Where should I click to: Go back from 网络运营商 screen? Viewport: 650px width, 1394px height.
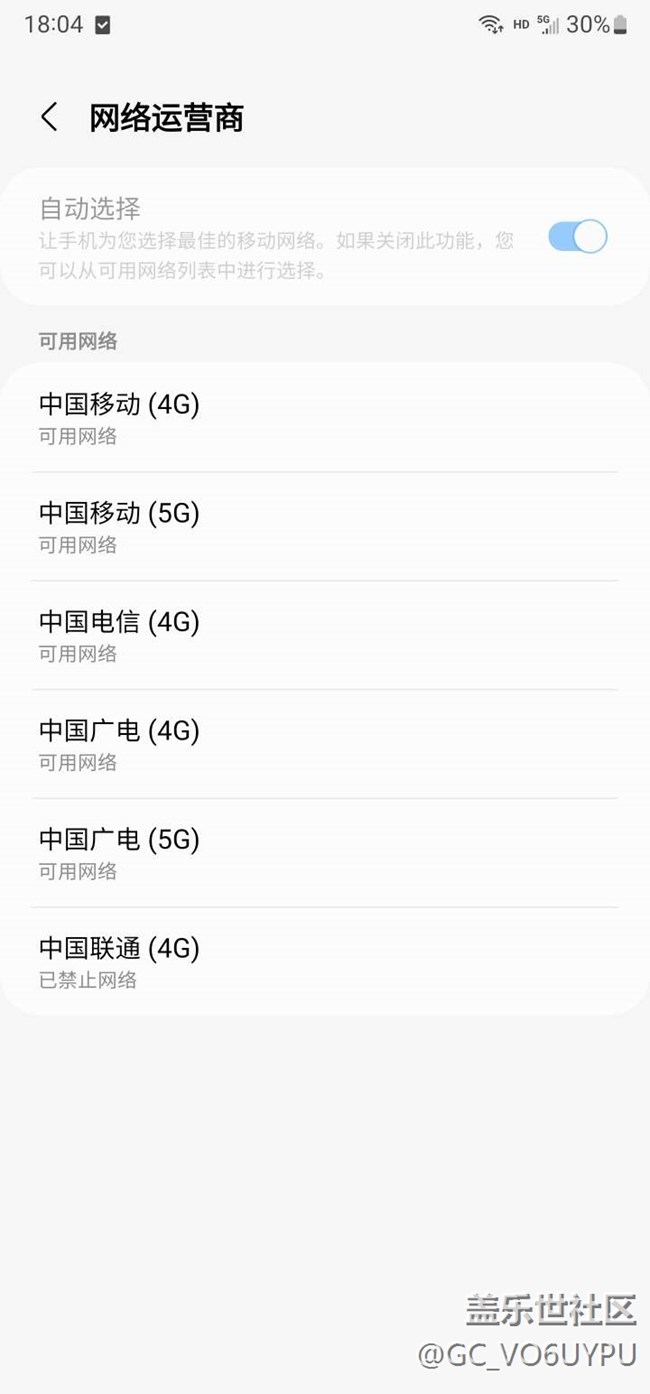tap(49, 117)
